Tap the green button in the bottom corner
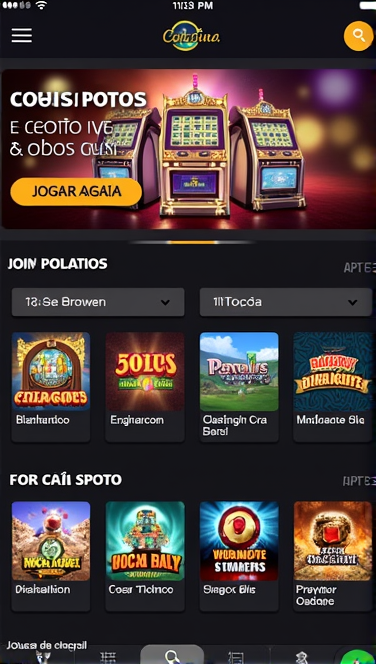The width and height of the screenshot is (376, 664). click(358, 657)
